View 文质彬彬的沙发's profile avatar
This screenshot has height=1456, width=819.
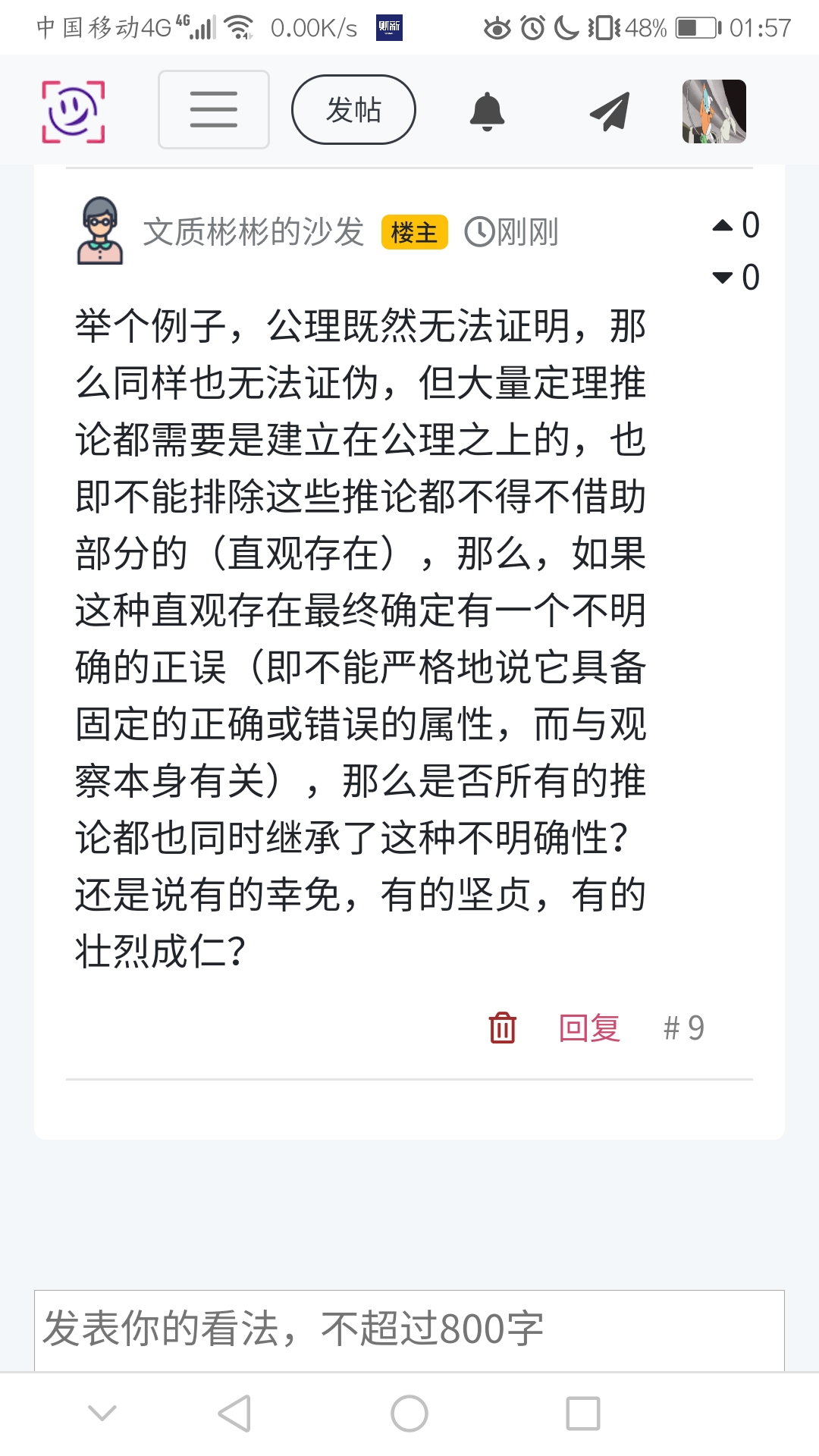pos(100,231)
